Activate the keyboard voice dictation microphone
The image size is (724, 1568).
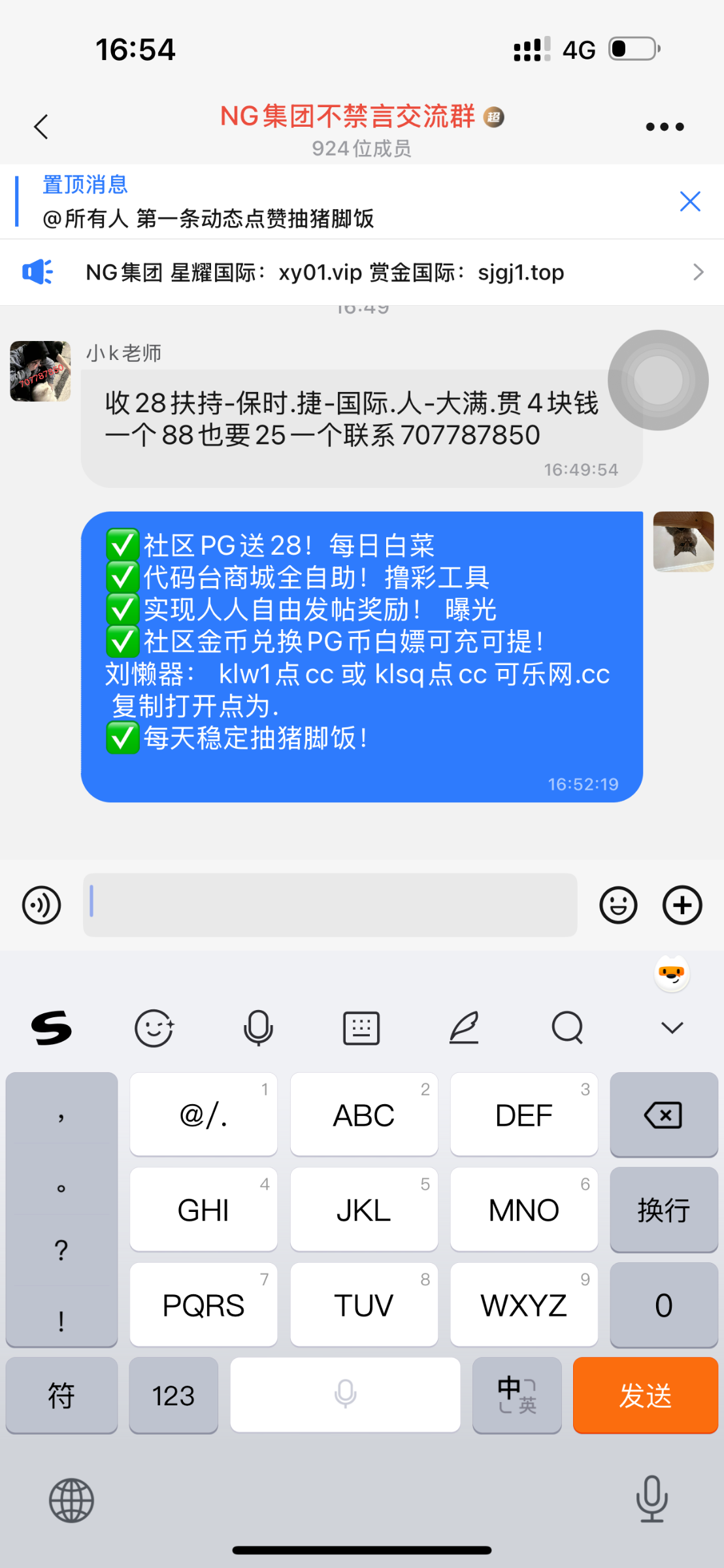257,1027
